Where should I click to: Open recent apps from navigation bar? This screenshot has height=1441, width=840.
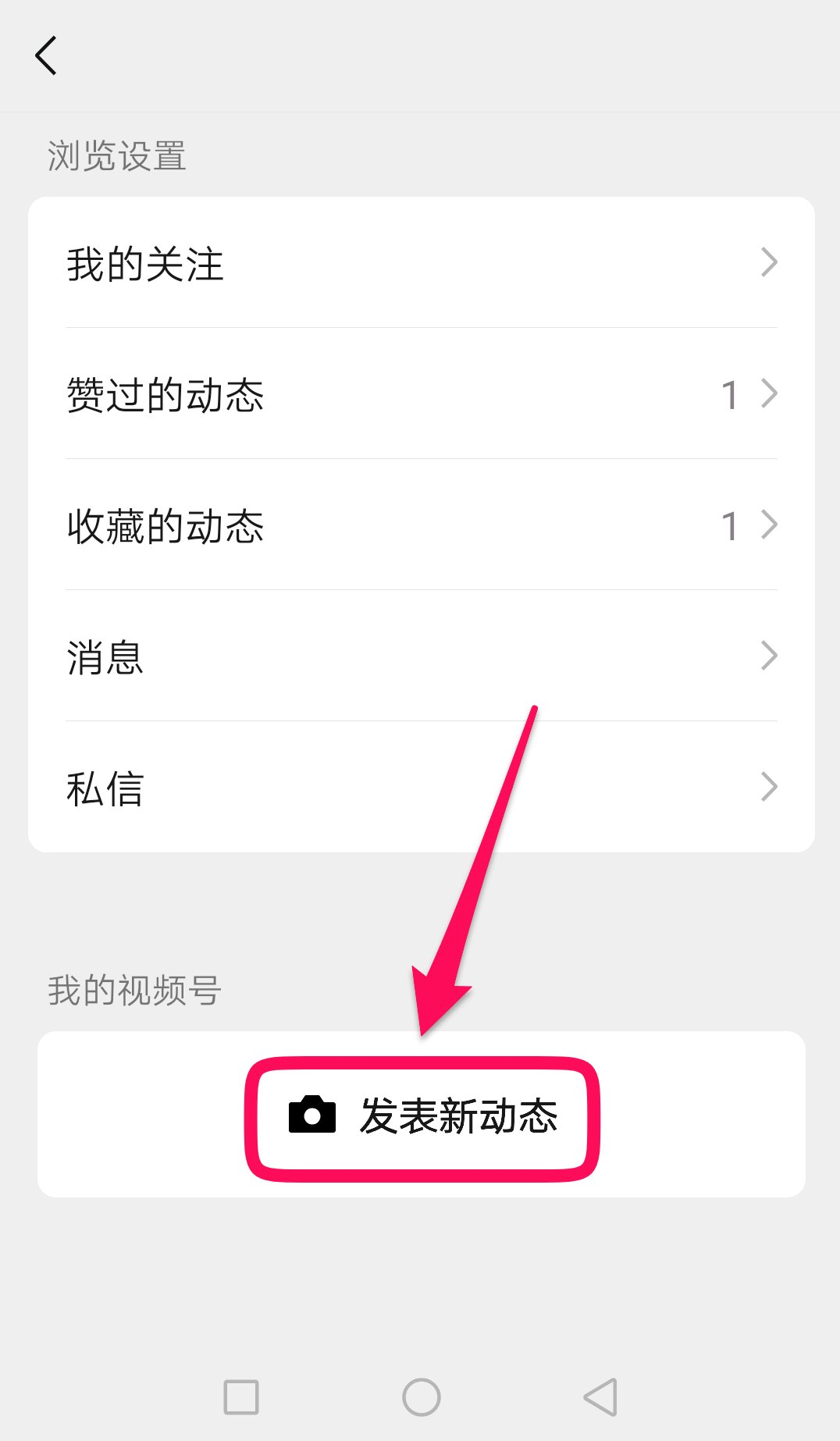pos(241,1397)
